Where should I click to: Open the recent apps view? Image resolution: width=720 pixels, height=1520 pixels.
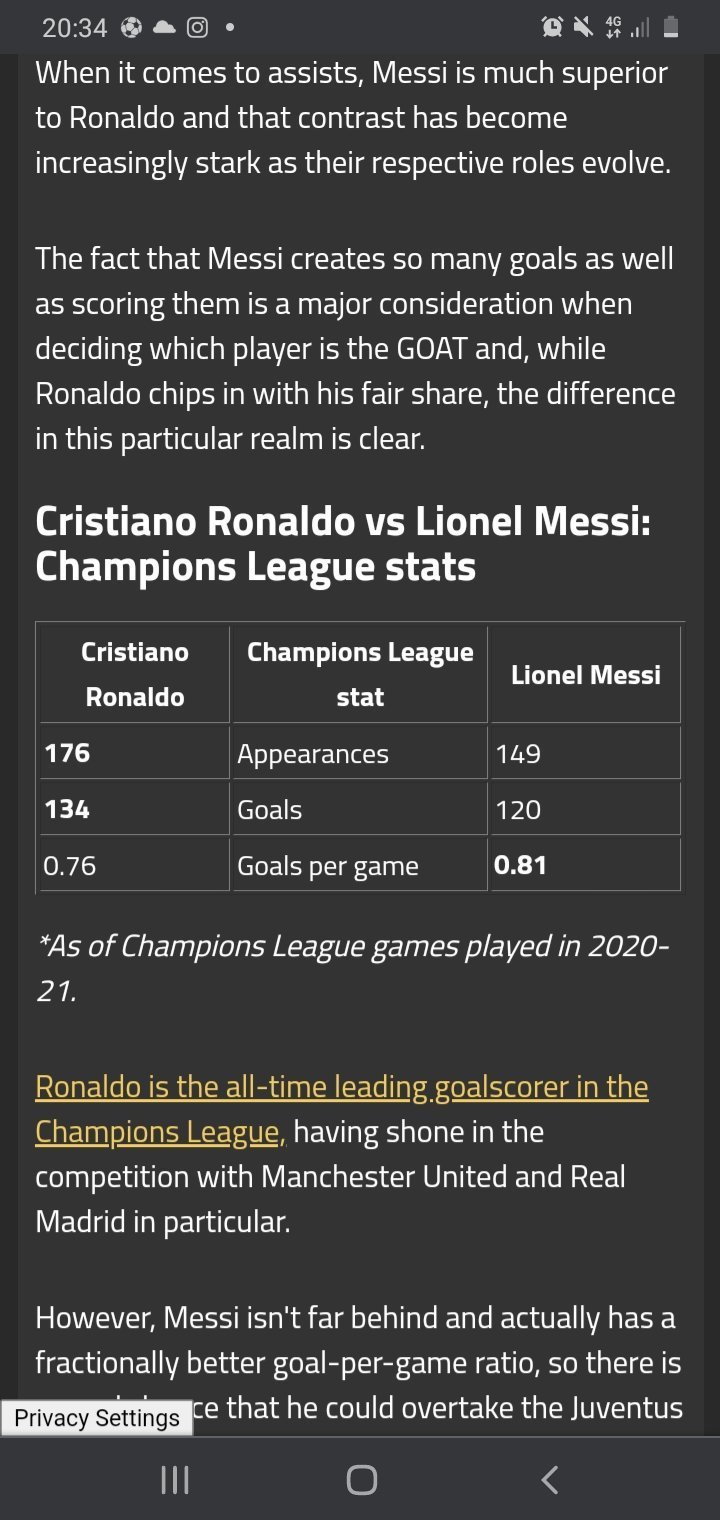[174, 1480]
